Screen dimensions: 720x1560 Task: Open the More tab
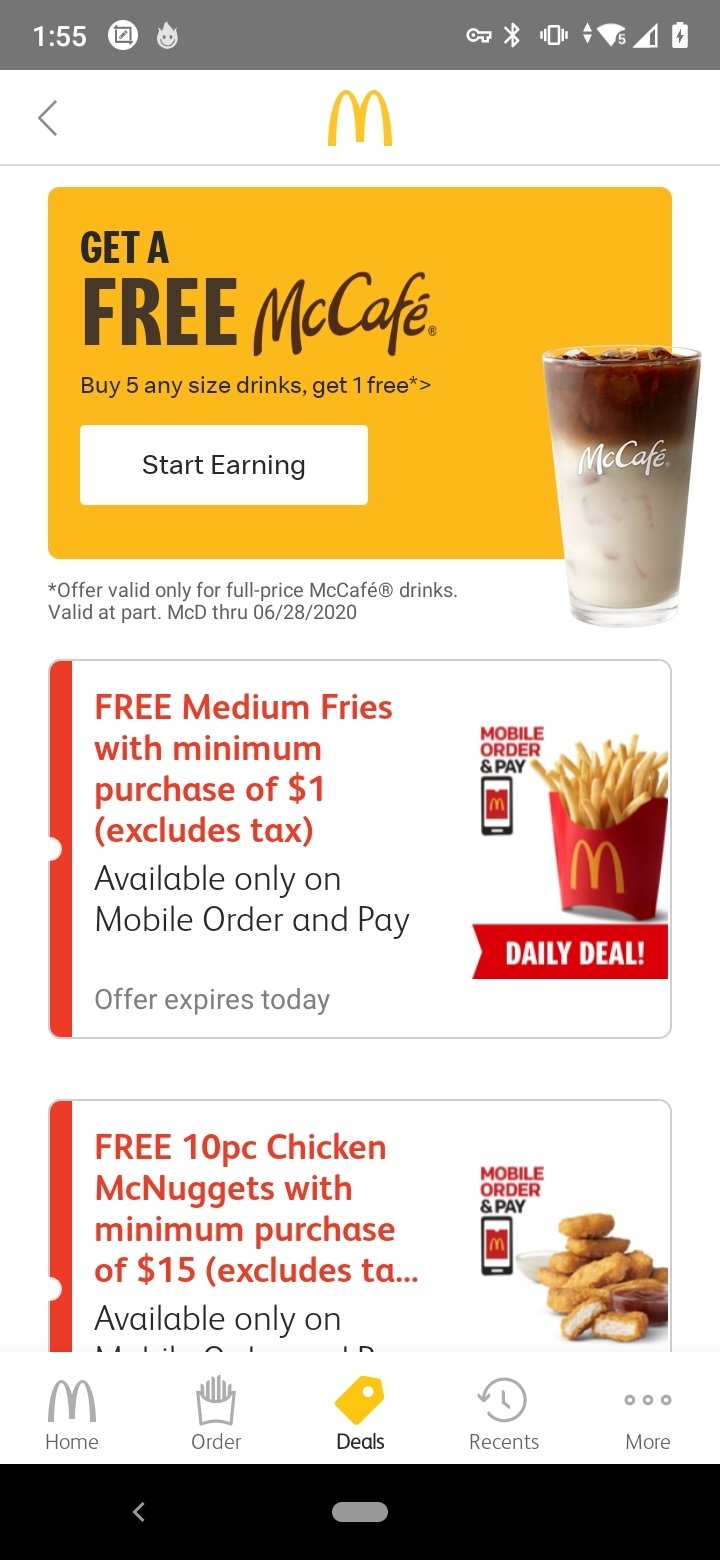tap(648, 1414)
